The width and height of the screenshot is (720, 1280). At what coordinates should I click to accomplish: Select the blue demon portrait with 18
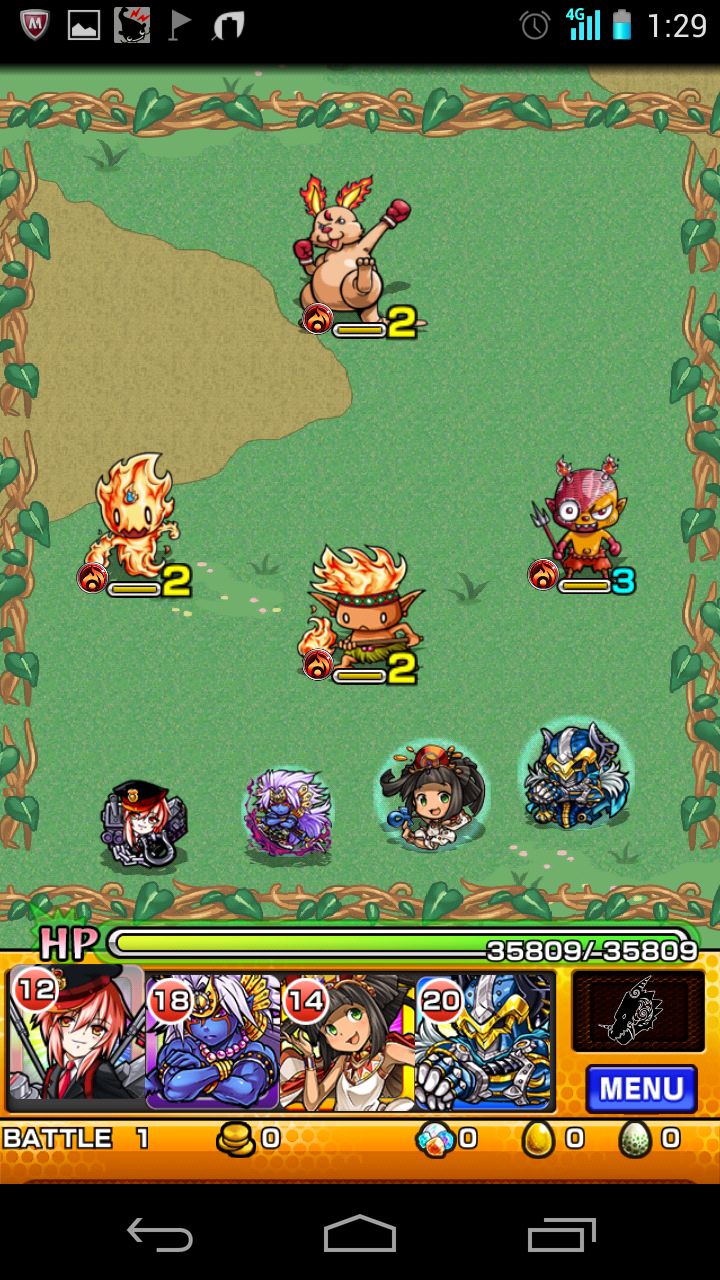point(213,1040)
